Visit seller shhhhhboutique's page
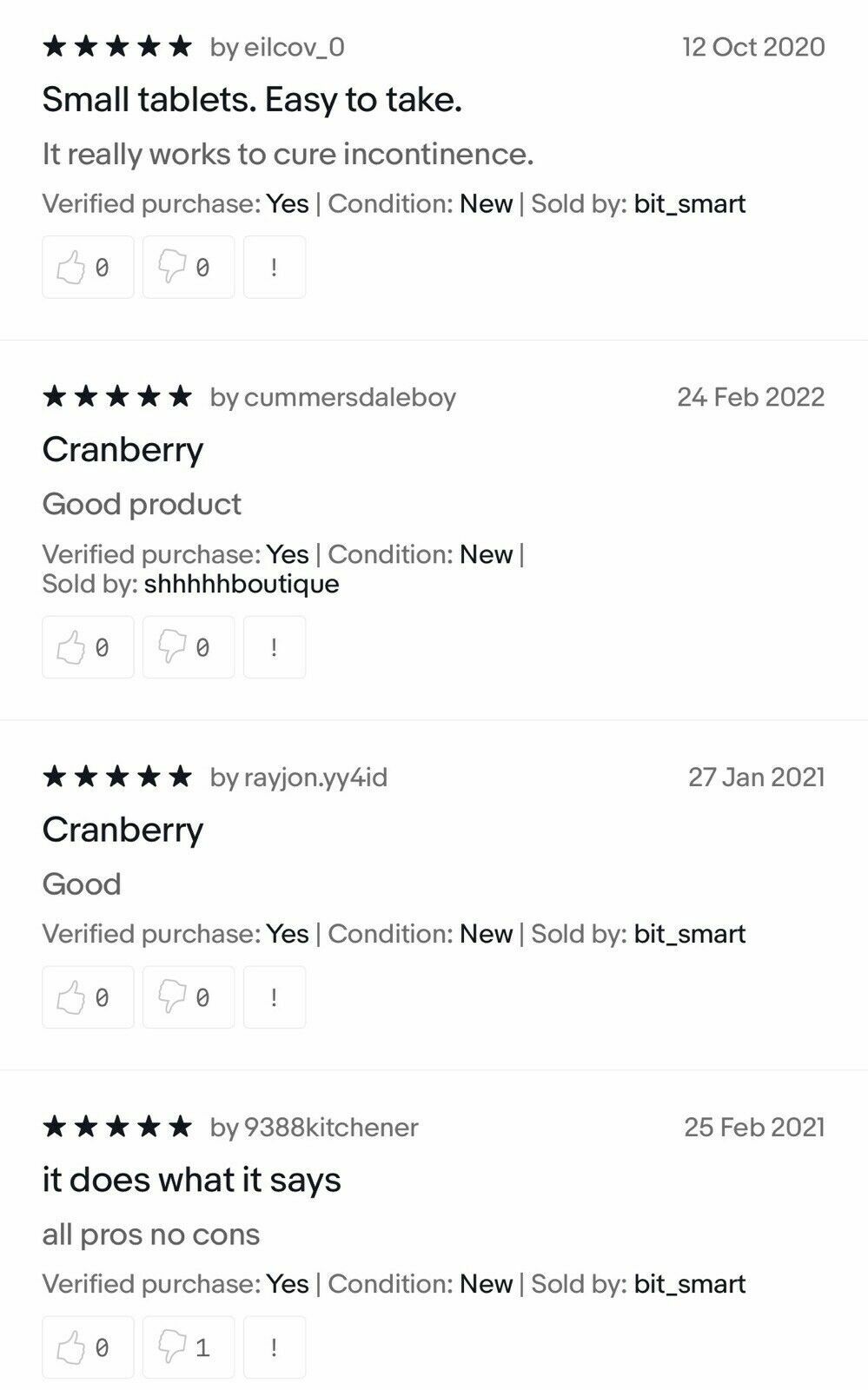Image resolution: width=868 pixels, height=1390 pixels. [x=243, y=584]
